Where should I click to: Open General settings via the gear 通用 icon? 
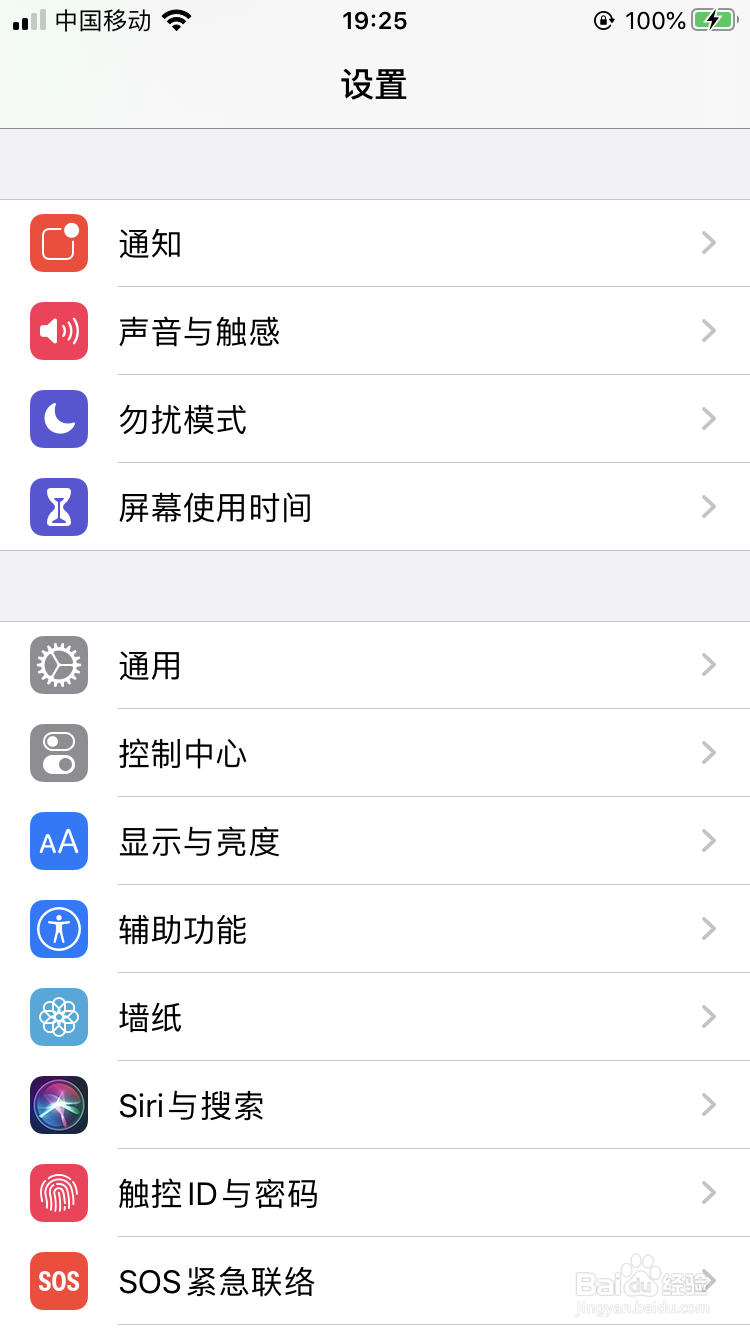tap(58, 665)
